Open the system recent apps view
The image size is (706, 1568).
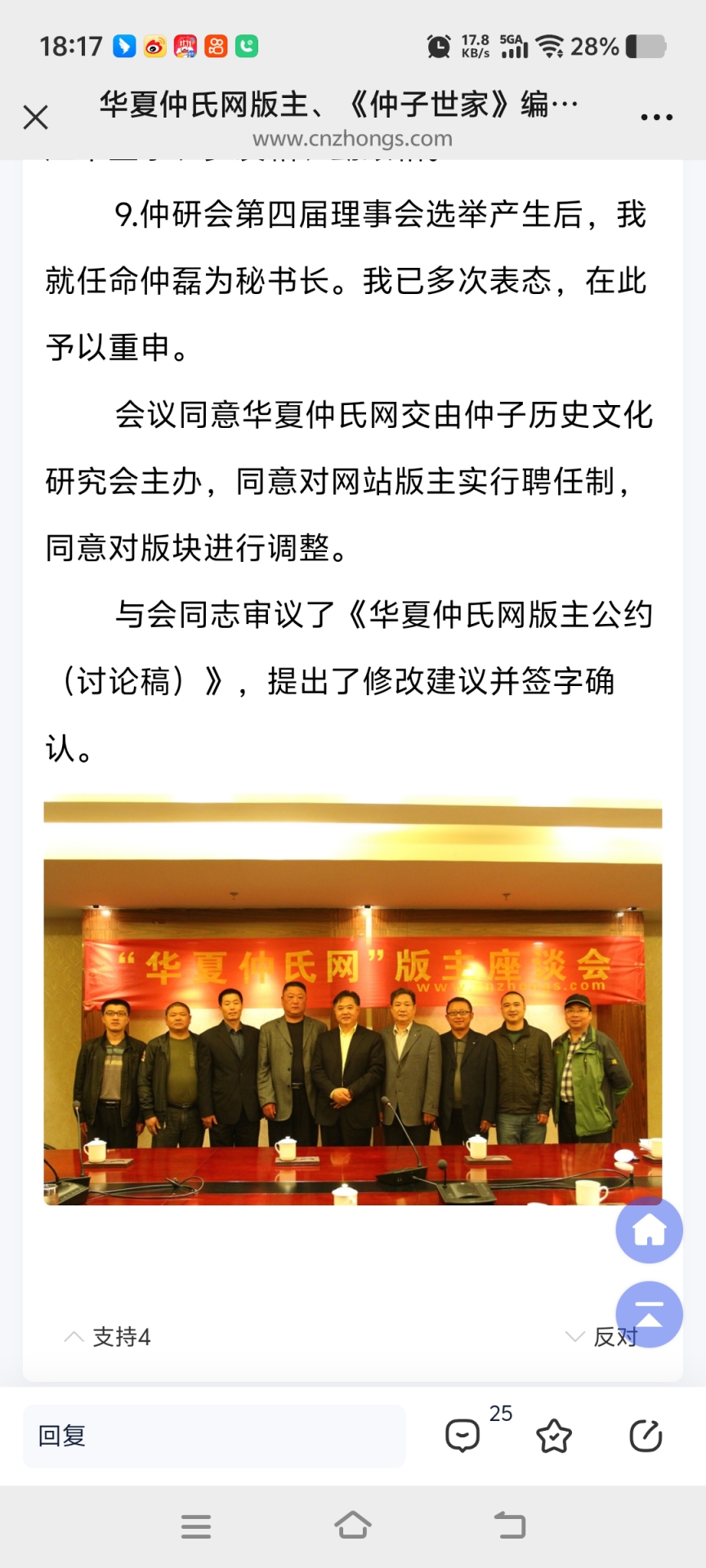pos(196,1525)
